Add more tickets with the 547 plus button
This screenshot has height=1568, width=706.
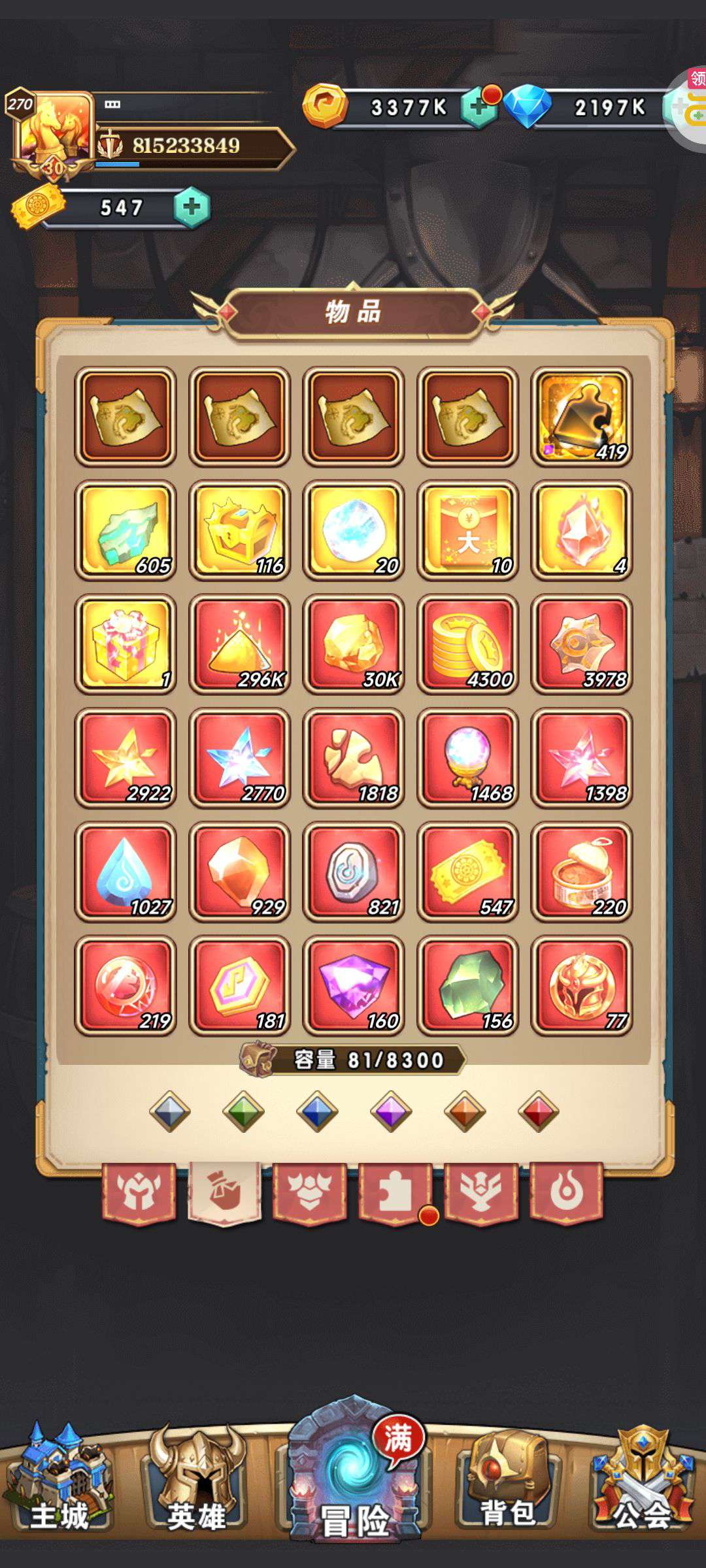coord(192,208)
